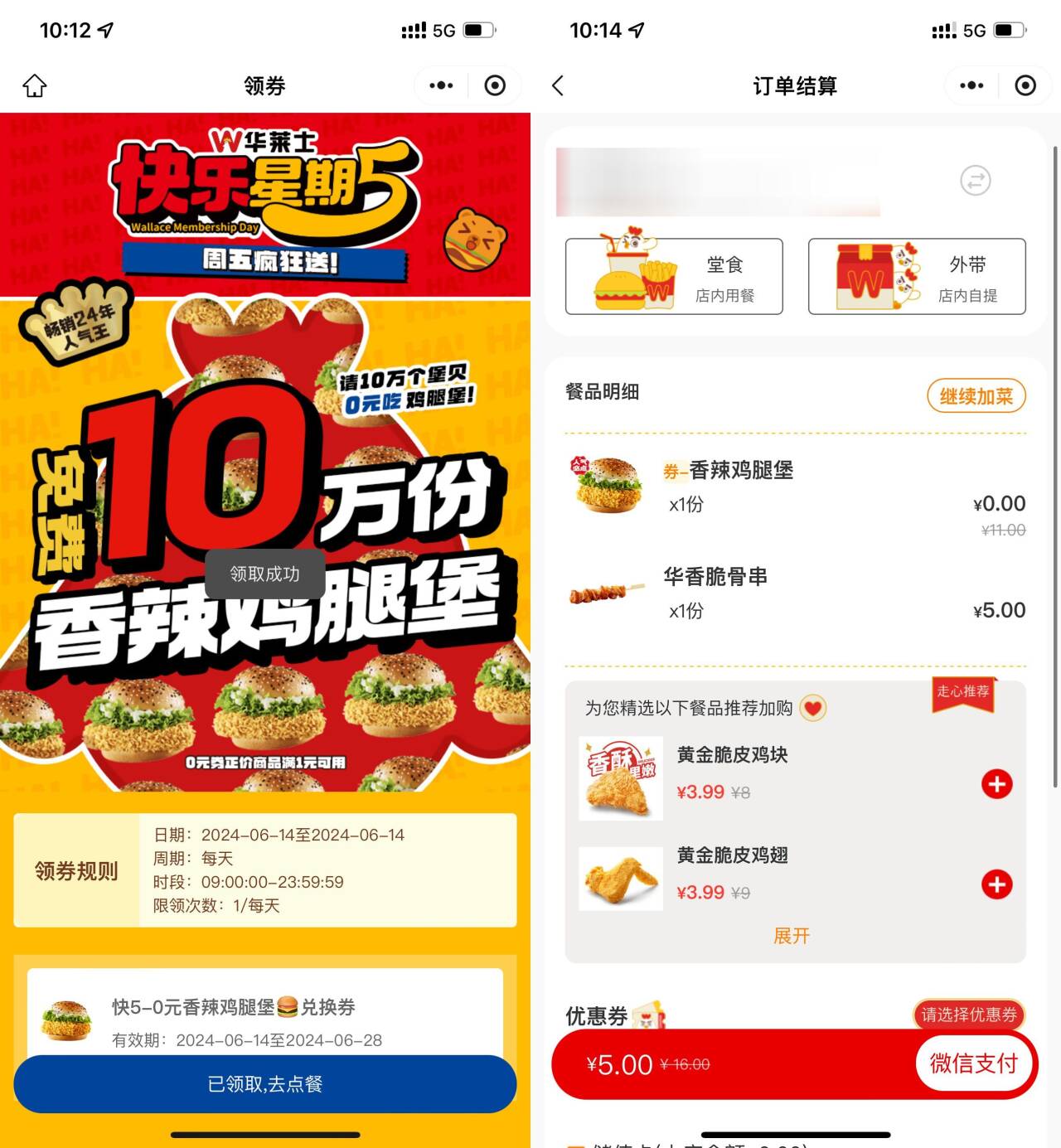Tap the 华香脆骨串 product thumbnail
This screenshot has height=1148, width=1061.
click(x=608, y=592)
